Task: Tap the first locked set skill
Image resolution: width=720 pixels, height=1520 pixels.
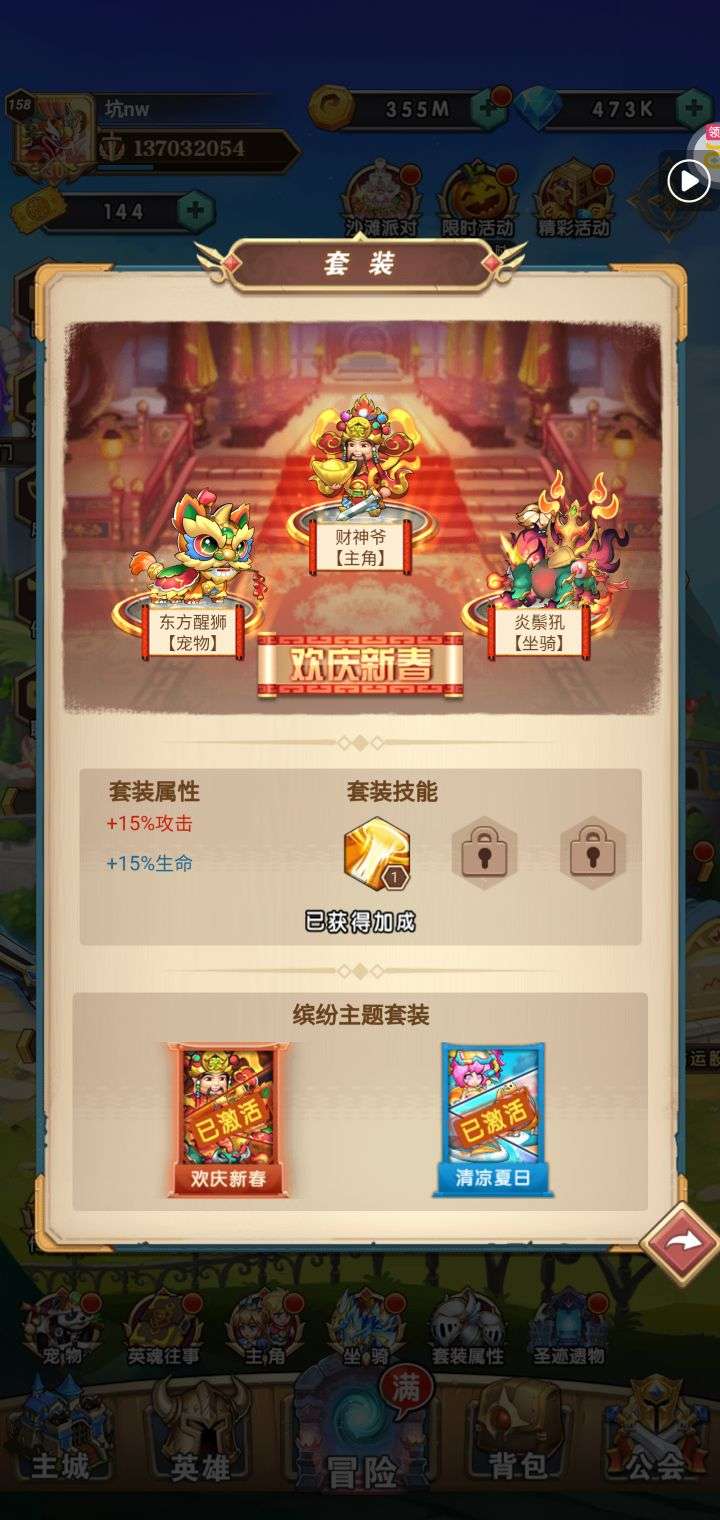Action: (485, 853)
